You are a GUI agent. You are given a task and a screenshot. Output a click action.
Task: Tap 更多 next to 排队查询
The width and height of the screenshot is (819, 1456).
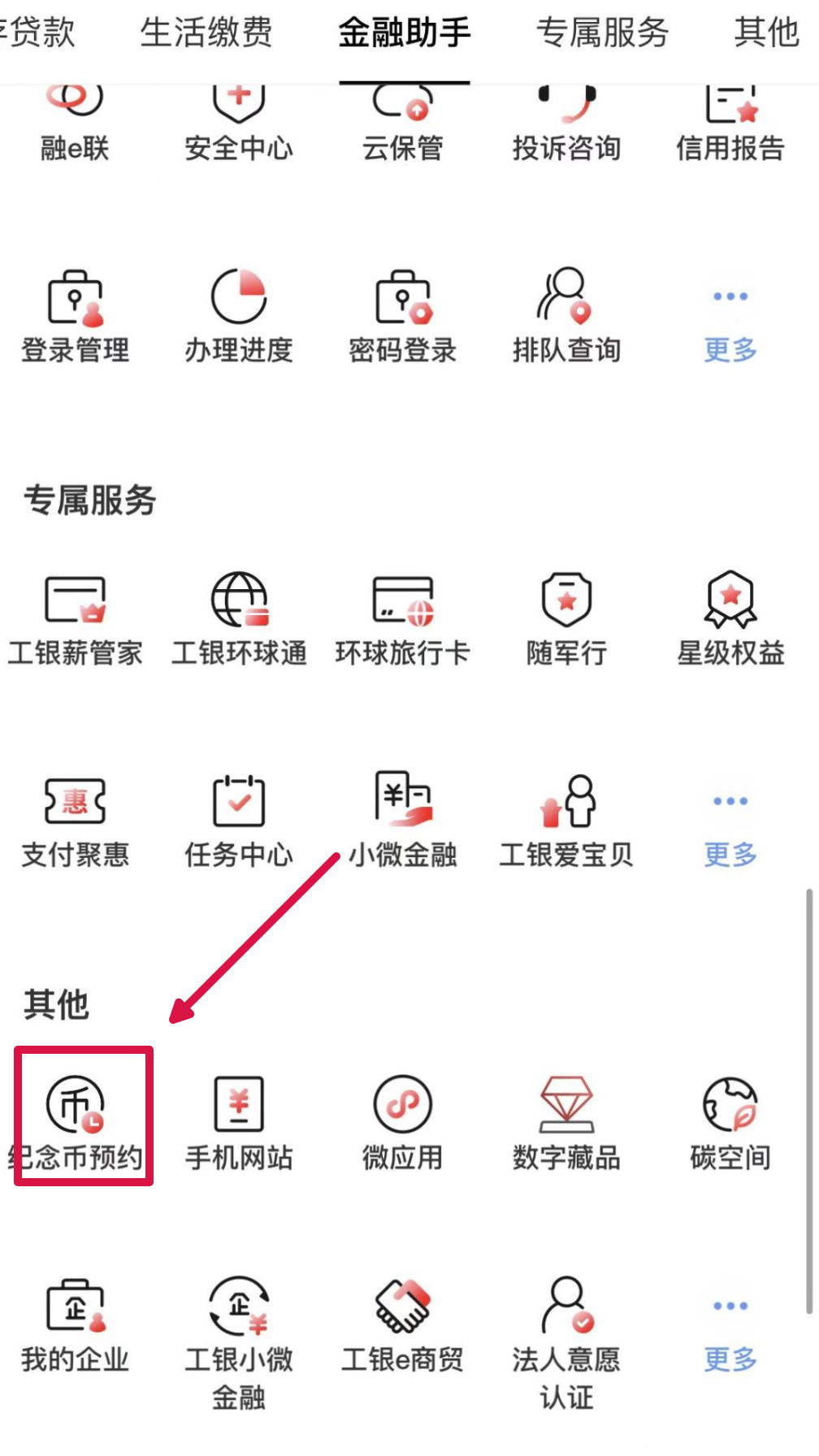pyautogui.click(x=730, y=325)
